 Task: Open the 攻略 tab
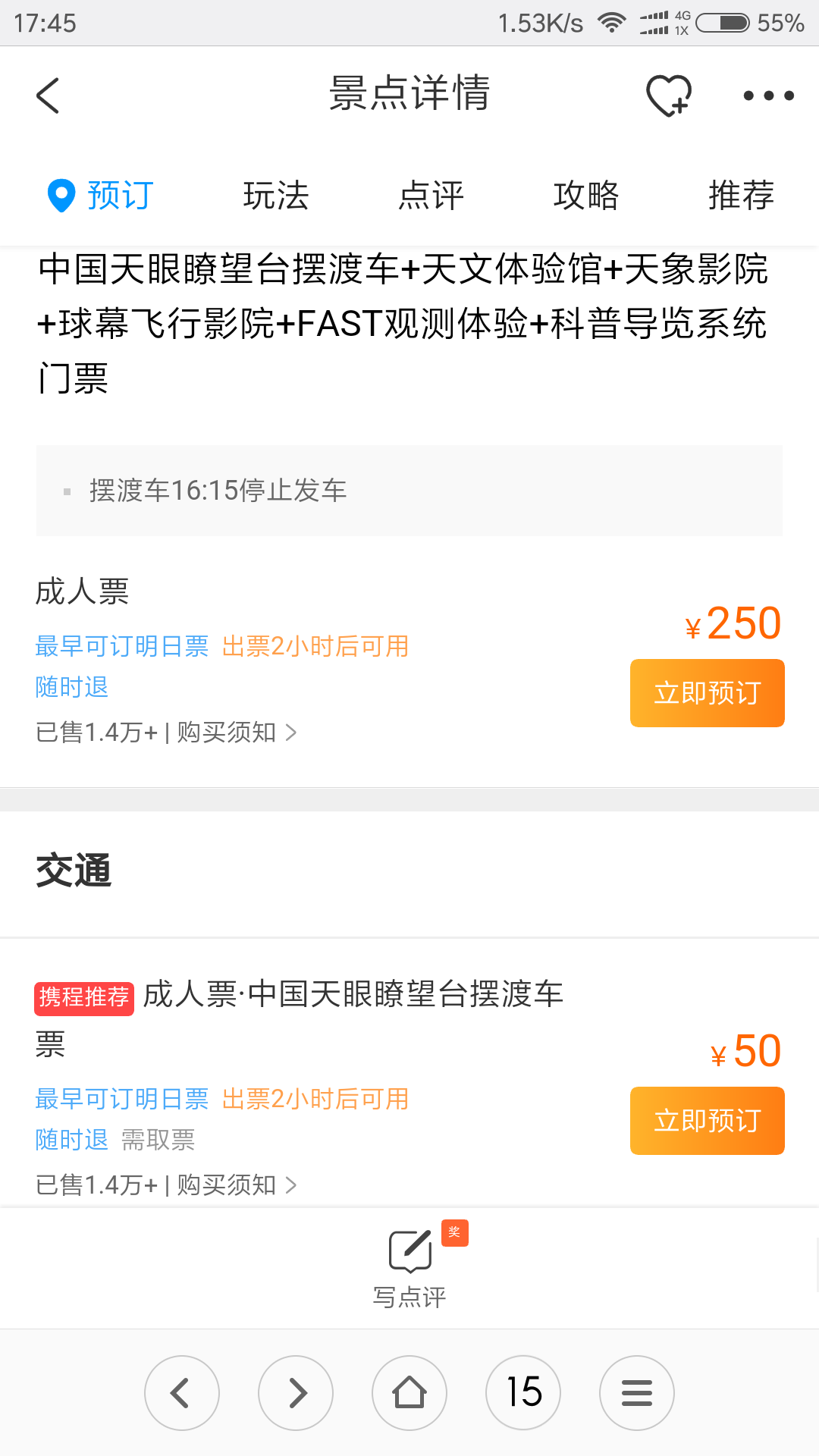point(586,196)
